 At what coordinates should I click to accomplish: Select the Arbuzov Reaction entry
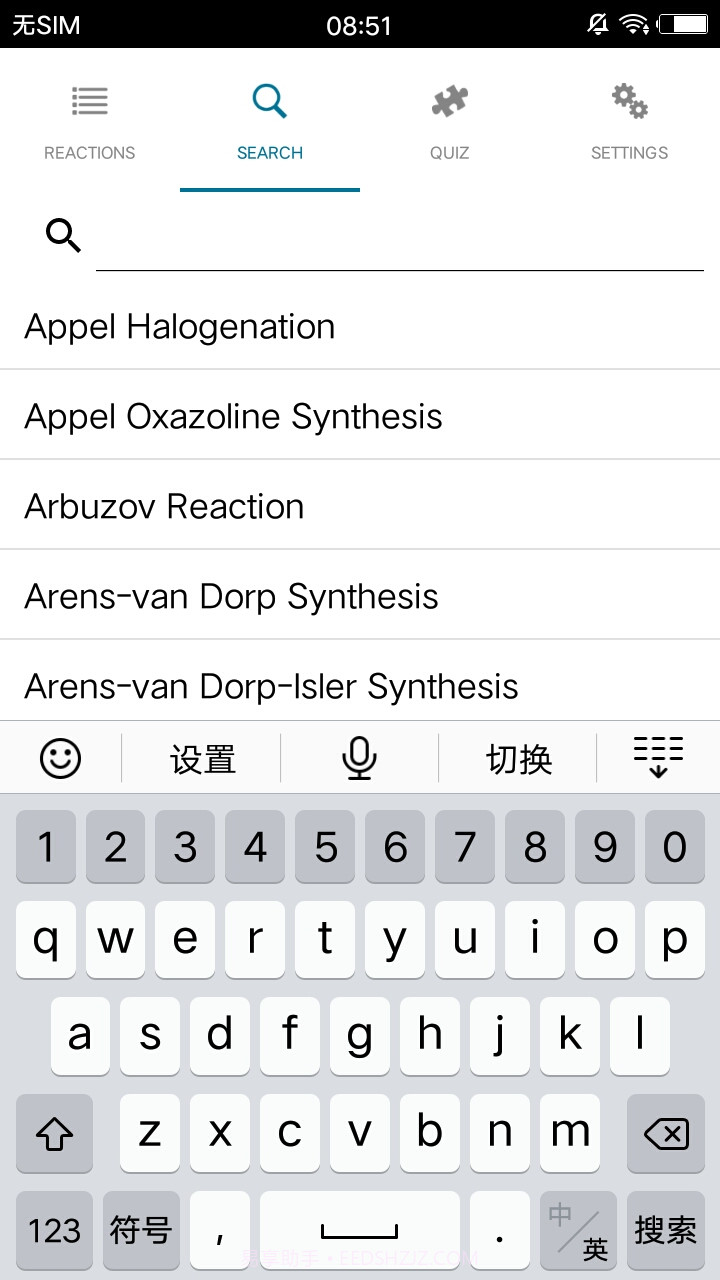[x=163, y=506]
